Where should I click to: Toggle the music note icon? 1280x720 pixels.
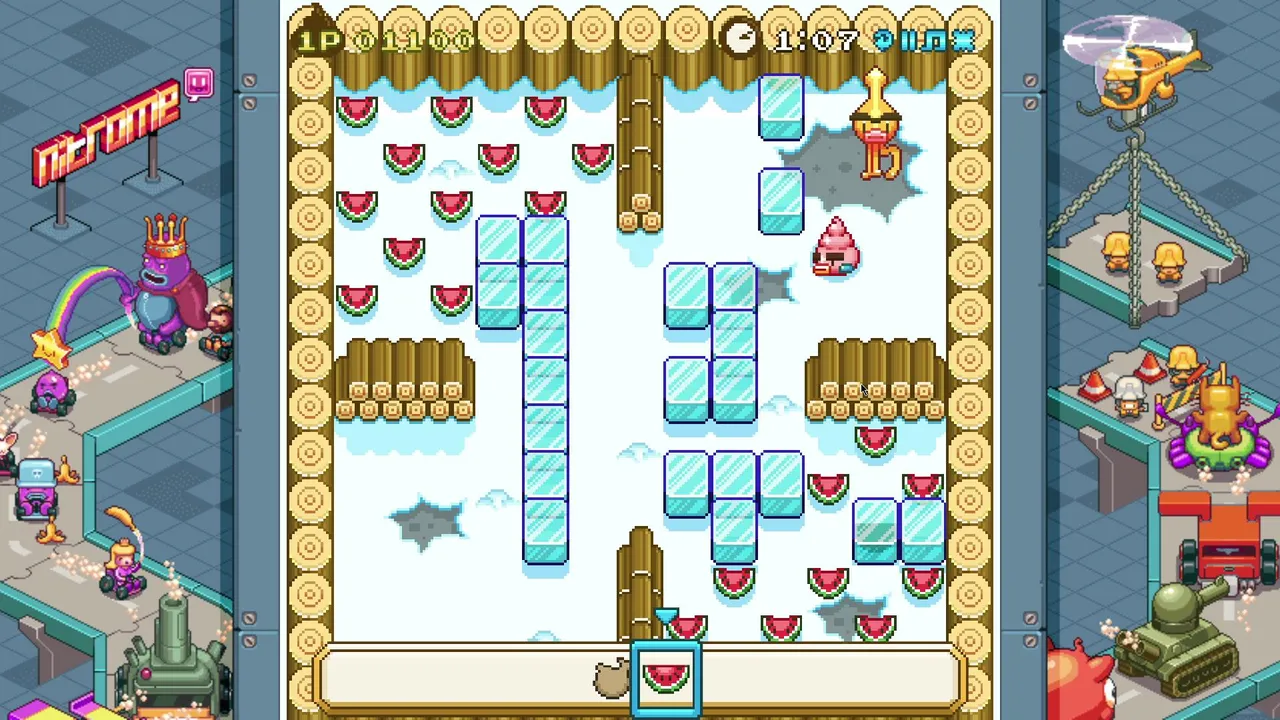click(936, 40)
